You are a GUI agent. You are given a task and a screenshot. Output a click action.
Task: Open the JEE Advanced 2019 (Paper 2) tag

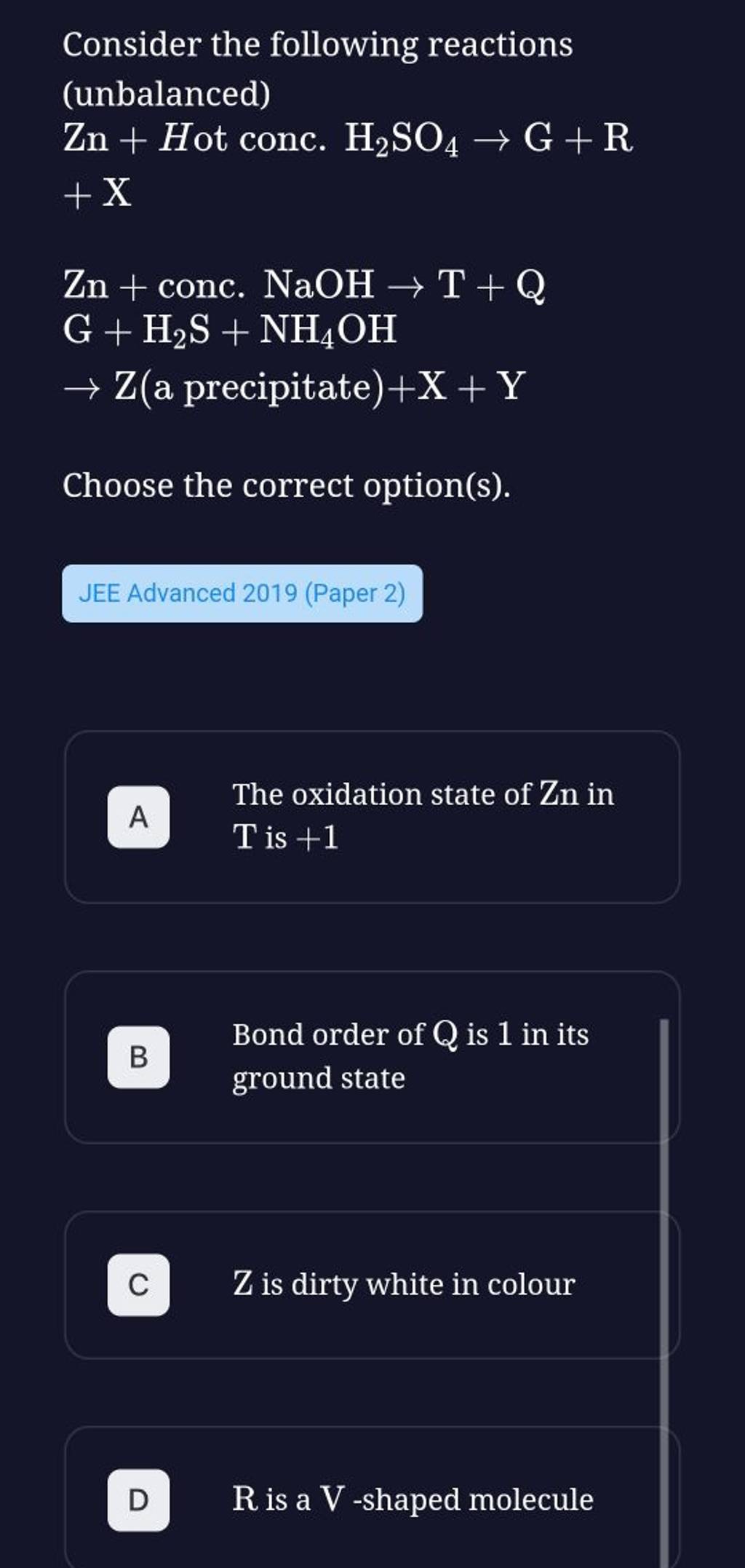pyautogui.click(x=242, y=595)
